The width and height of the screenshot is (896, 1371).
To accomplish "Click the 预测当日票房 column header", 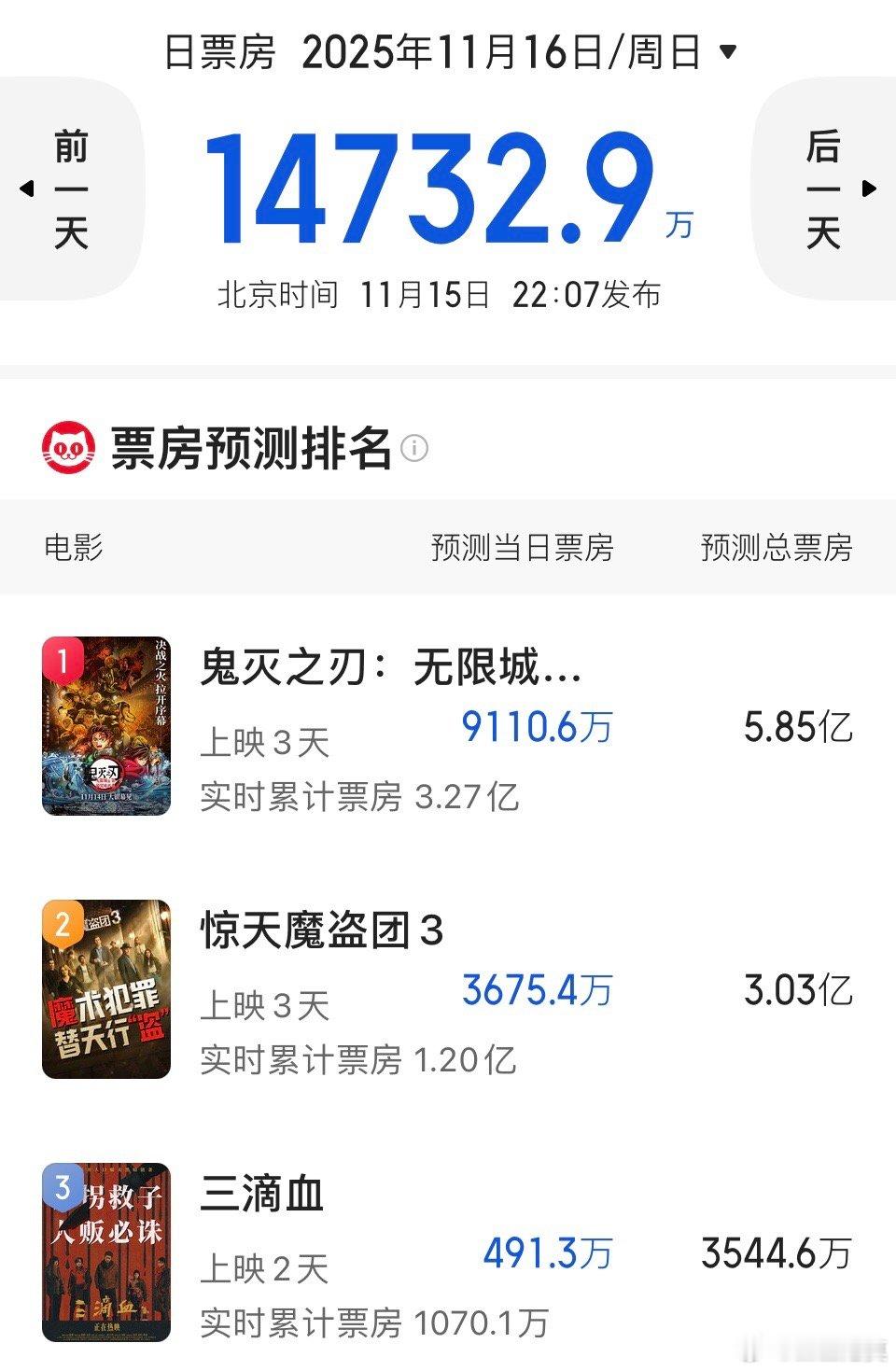I will (x=523, y=550).
